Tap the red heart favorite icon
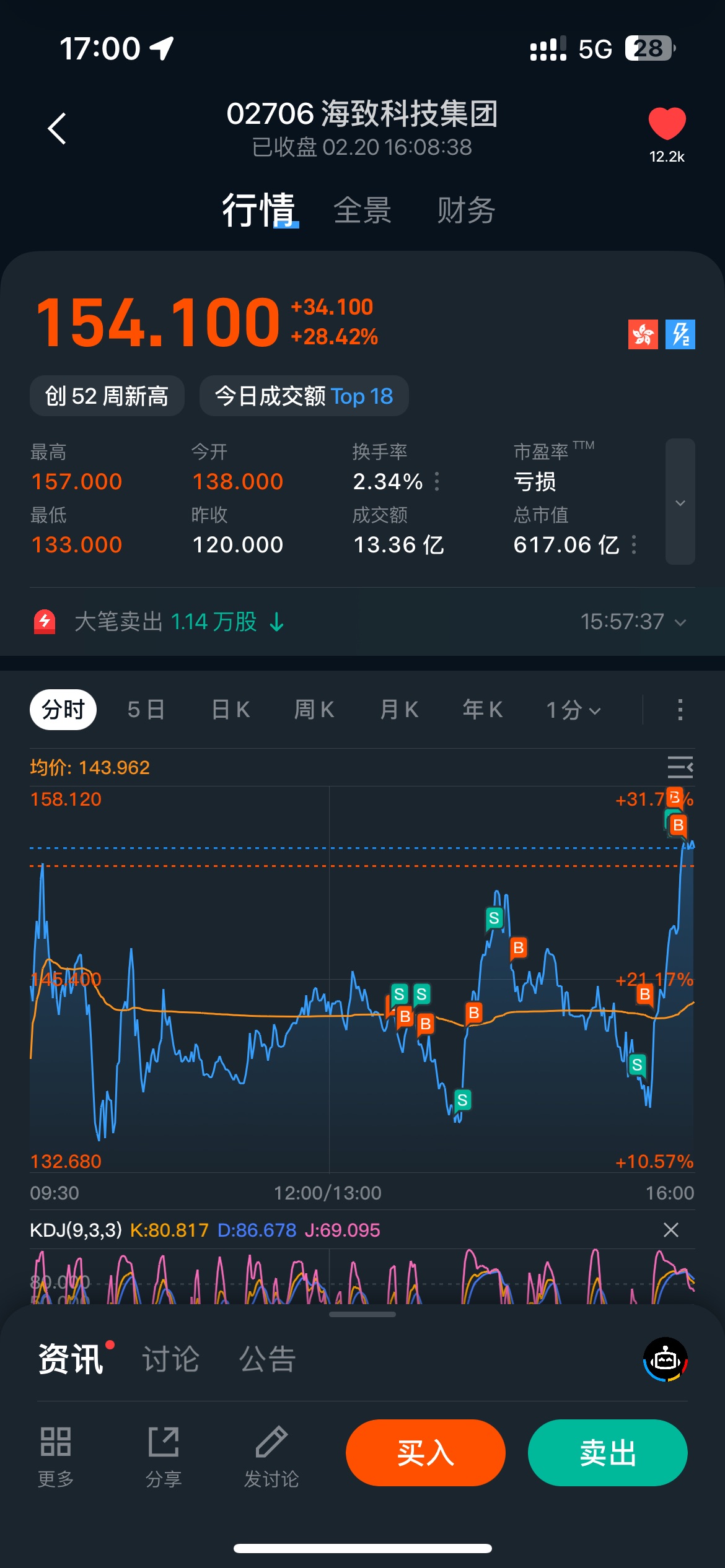Image resolution: width=725 pixels, height=1568 pixels. [x=667, y=124]
